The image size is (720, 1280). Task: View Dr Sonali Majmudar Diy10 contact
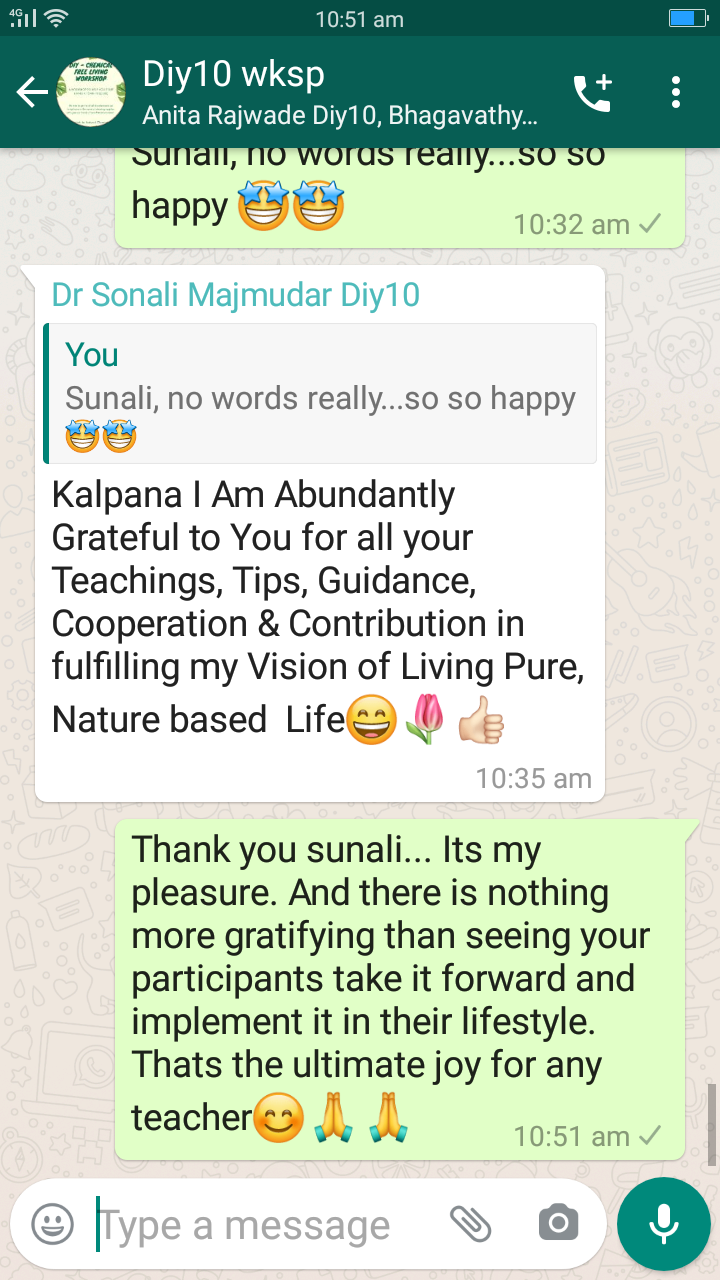tap(236, 295)
